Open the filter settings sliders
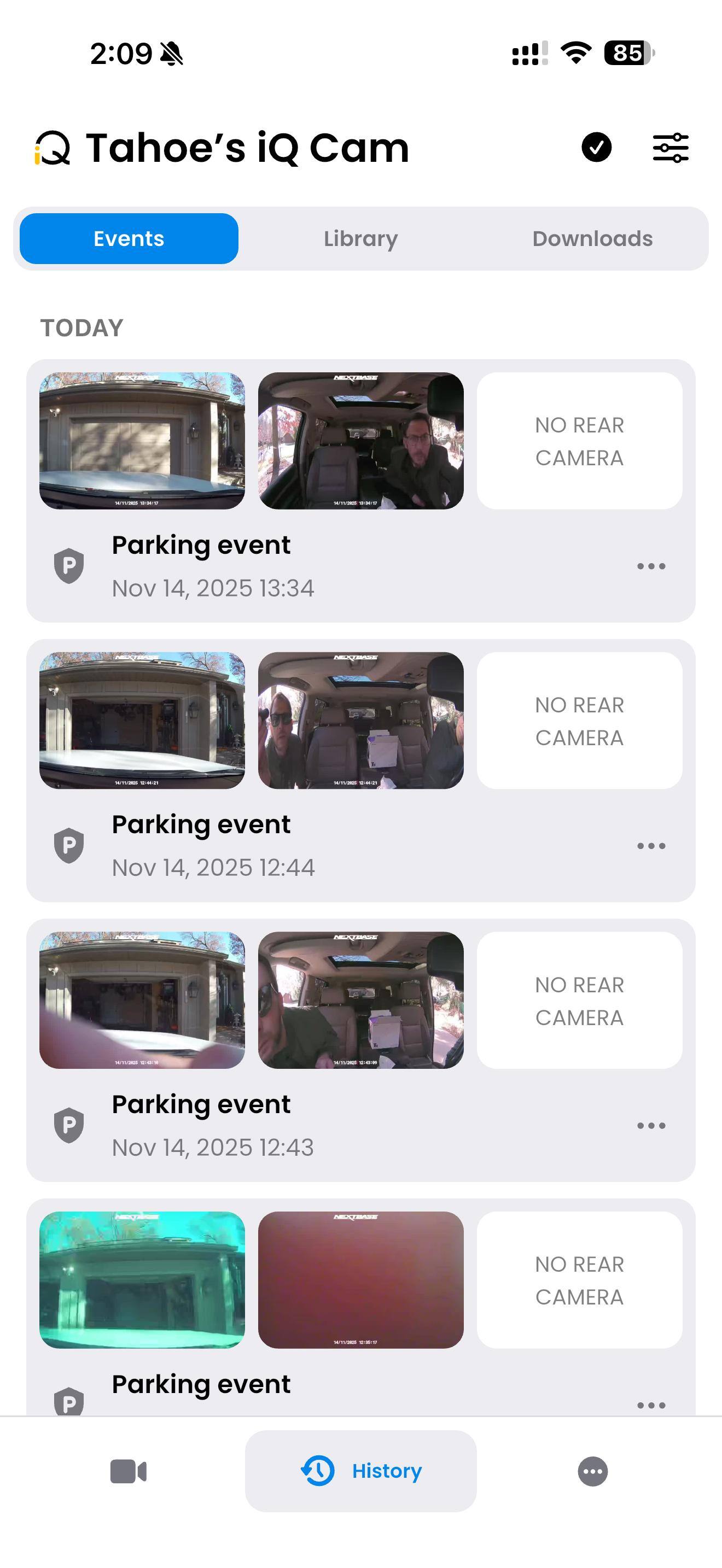The width and height of the screenshot is (722, 1568). coord(670,147)
